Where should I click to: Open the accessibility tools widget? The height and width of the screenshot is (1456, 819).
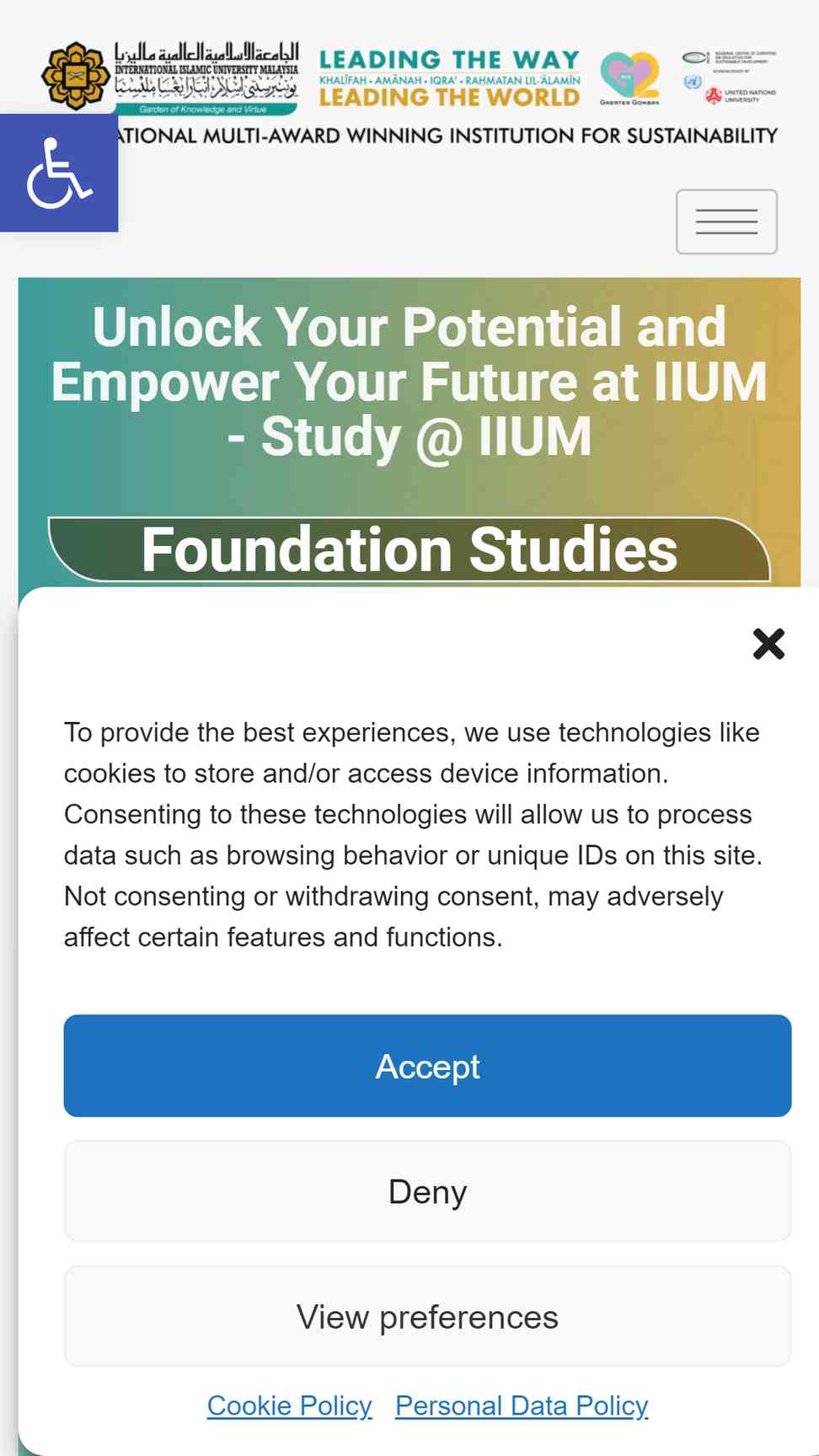[58, 173]
